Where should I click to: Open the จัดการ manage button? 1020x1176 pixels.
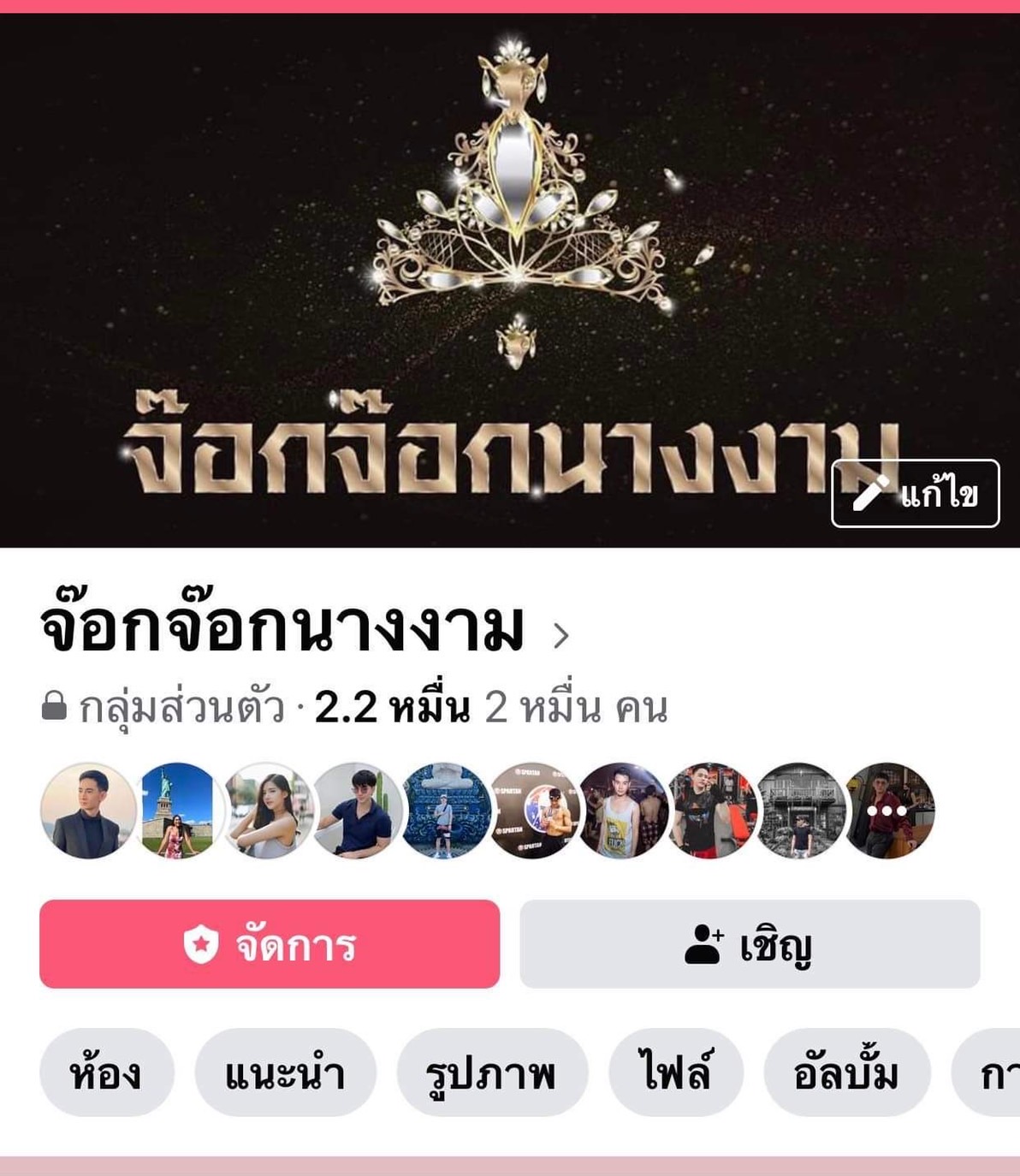[x=270, y=944]
